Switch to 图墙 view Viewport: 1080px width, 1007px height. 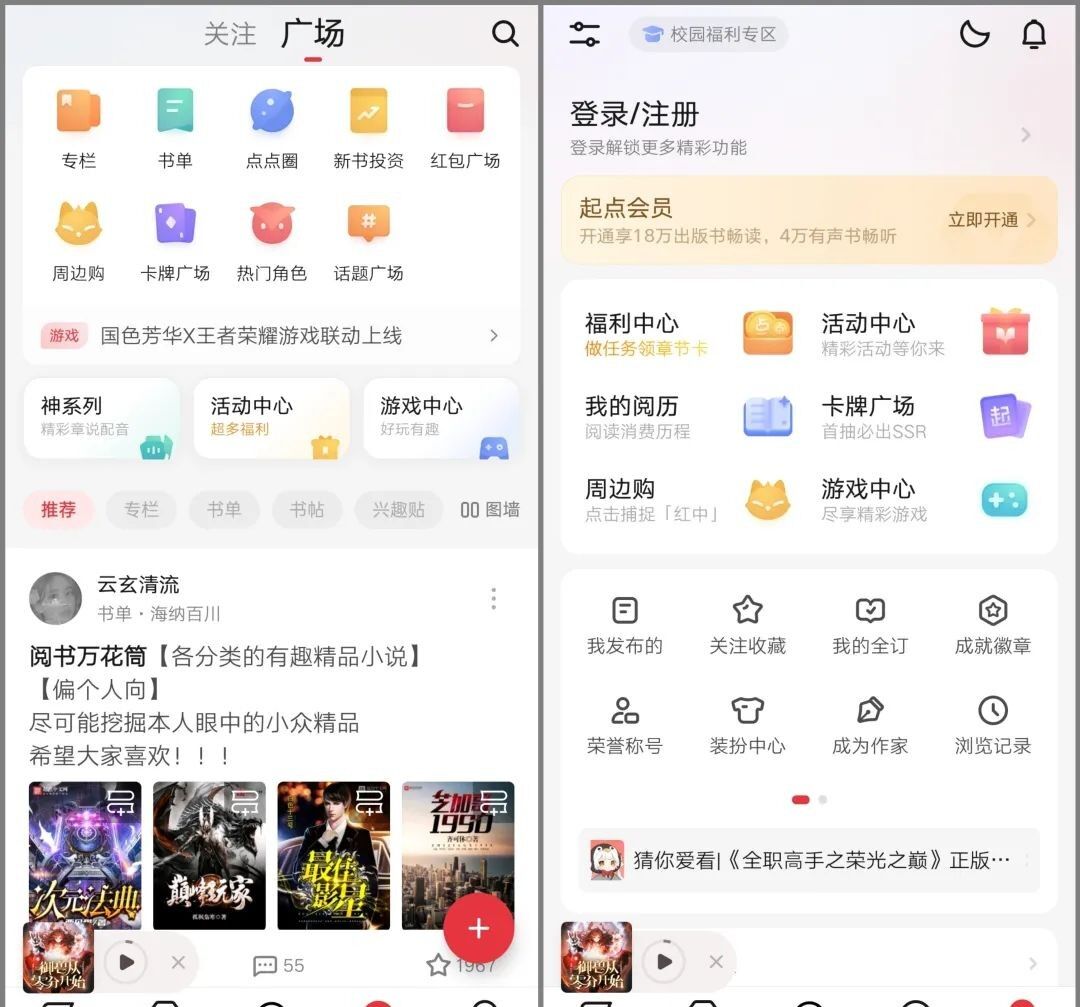click(x=490, y=510)
